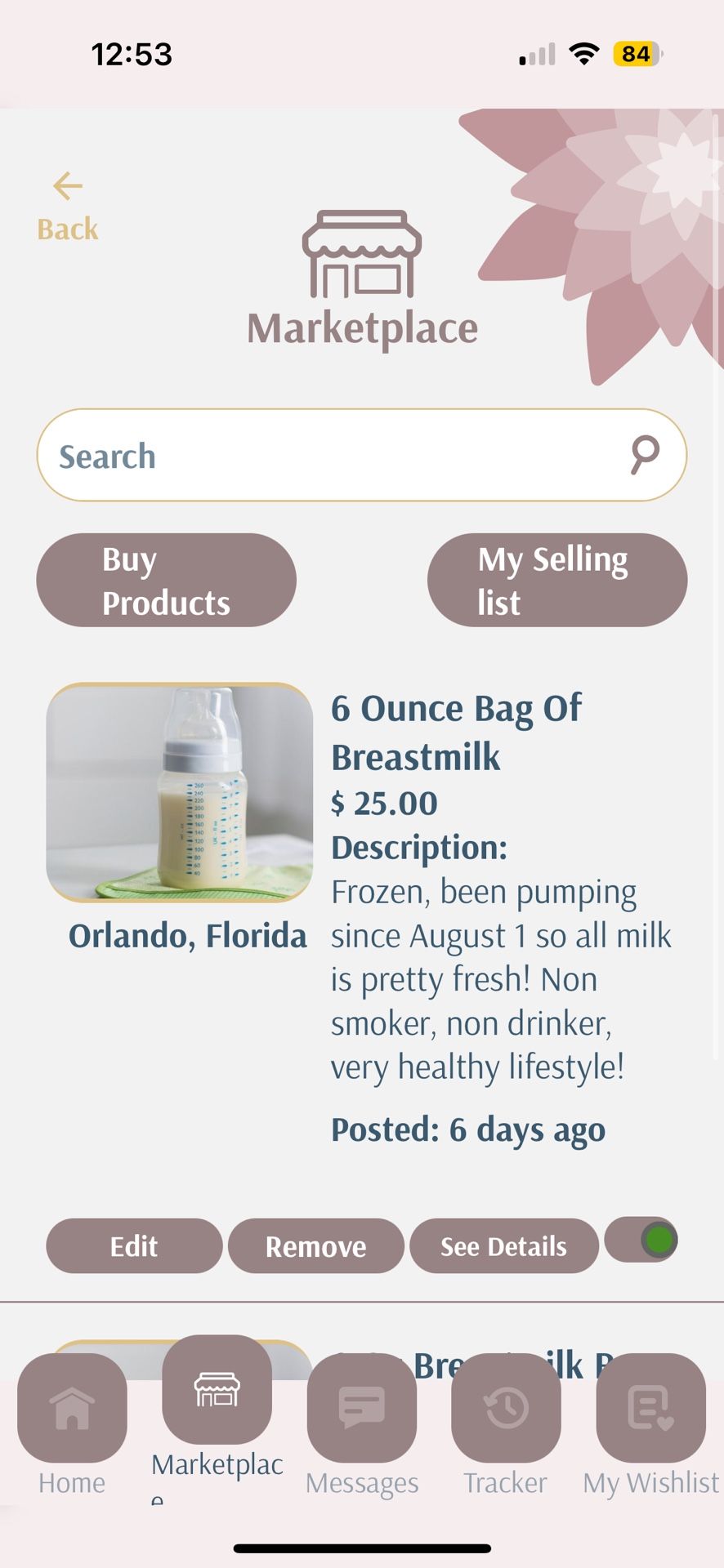Toggle the Breastmilk listing's active switch
The width and height of the screenshot is (724, 1568).
(642, 1241)
